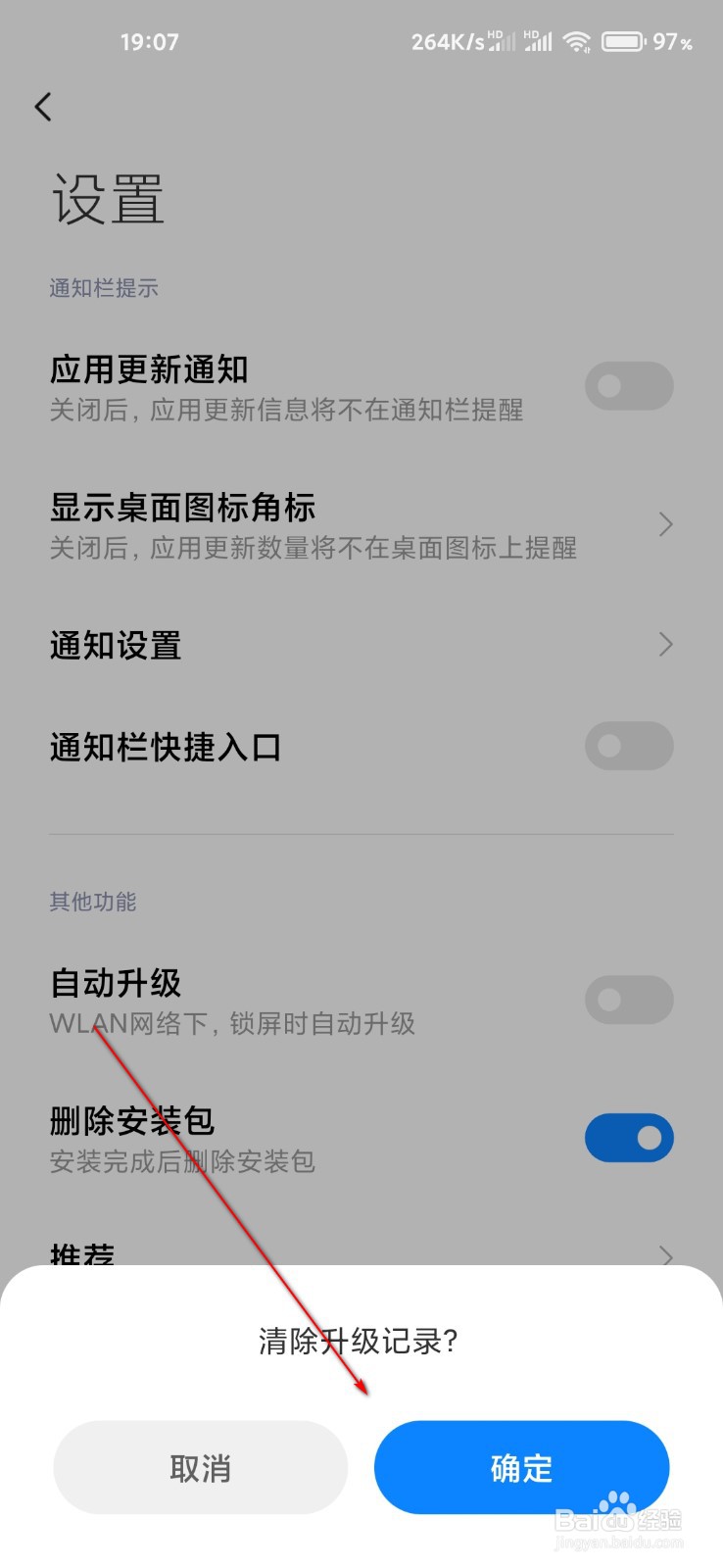Click the back arrow icon

(43, 107)
